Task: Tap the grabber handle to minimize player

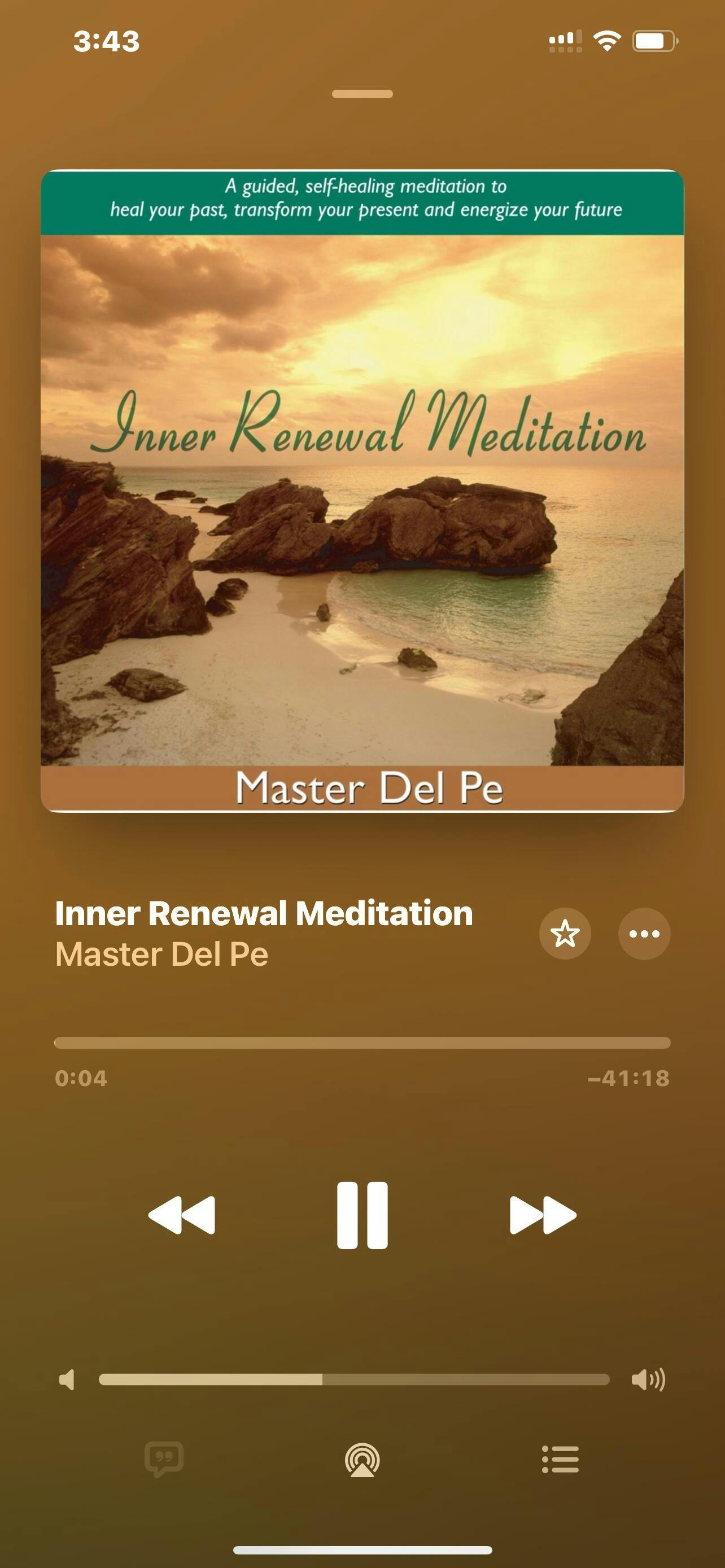Action: click(x=362, y=94)
